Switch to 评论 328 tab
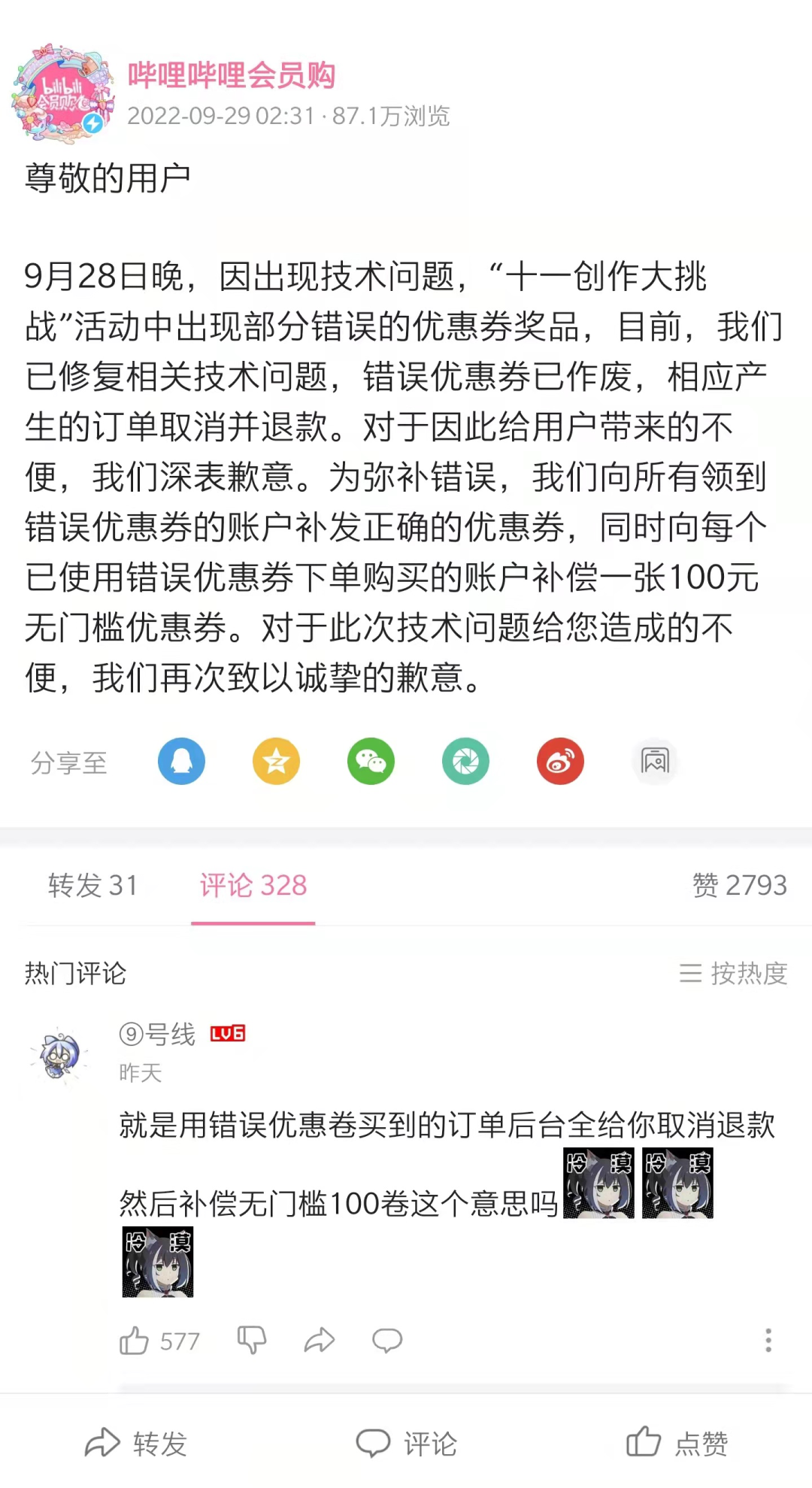 point(253,885)
